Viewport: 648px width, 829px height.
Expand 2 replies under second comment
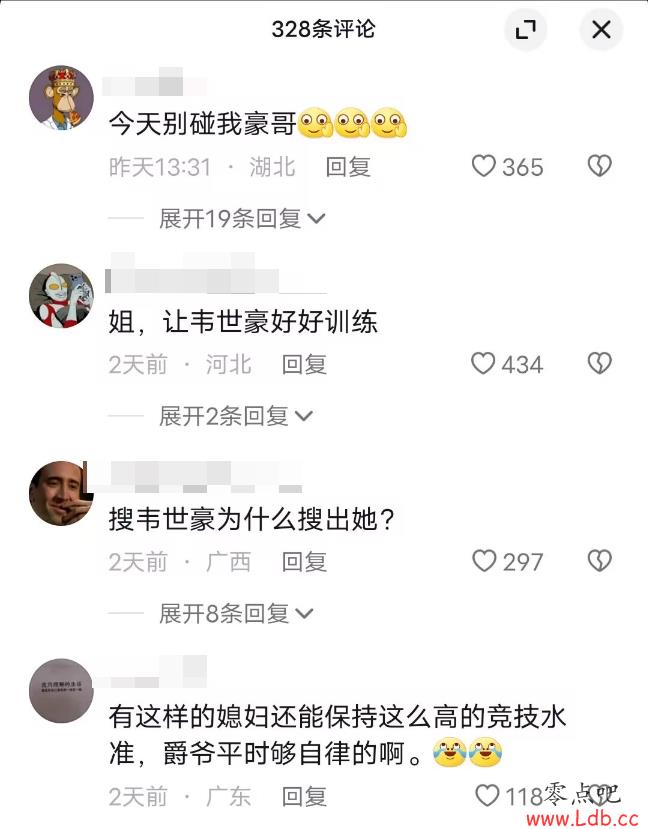pos(236,415)
